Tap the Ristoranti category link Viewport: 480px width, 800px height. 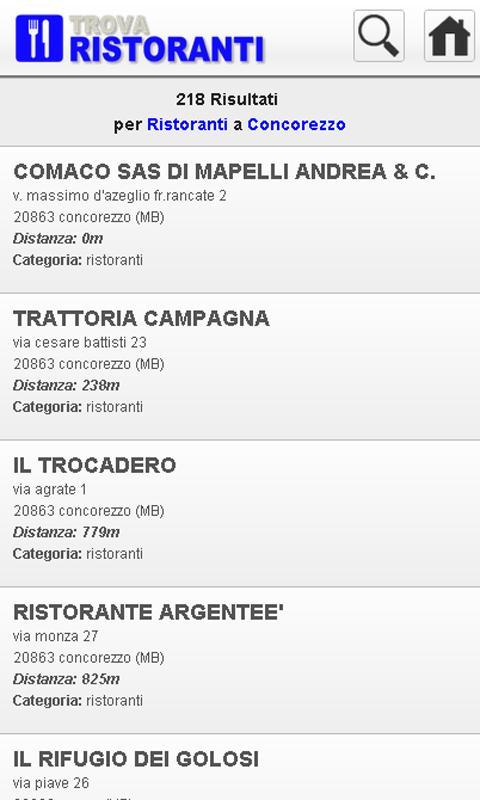(x=187, y=124)
